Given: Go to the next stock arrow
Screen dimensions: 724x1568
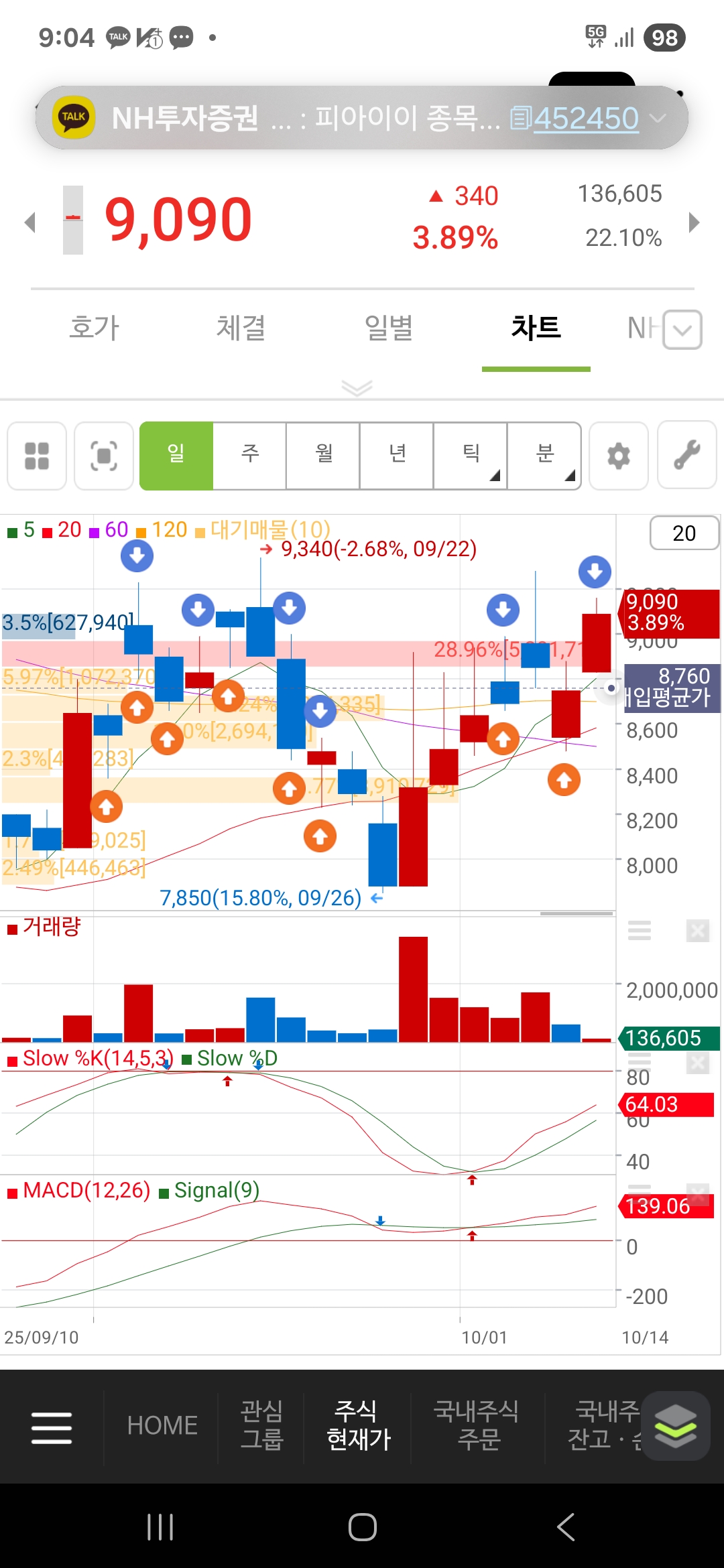Looking at the screenshot, I should click(x=694, y=222).
